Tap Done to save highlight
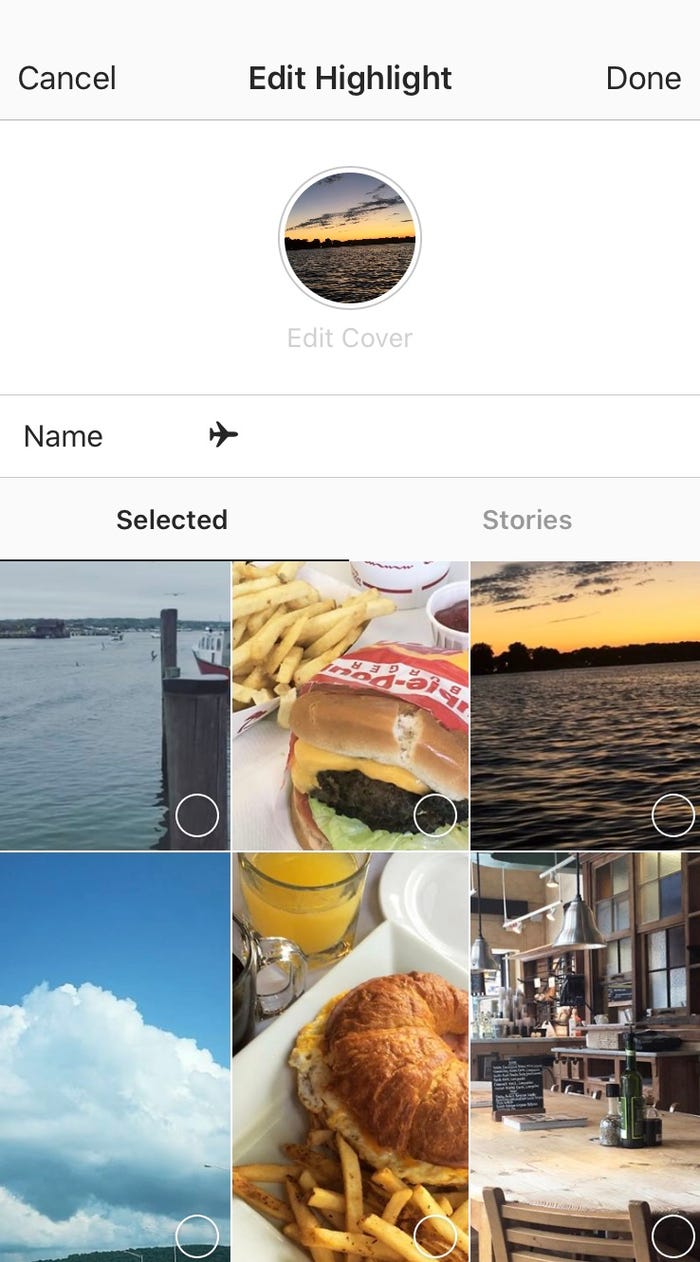The height and width of the screenshot is (1262, 700). (x=642, y=78)
